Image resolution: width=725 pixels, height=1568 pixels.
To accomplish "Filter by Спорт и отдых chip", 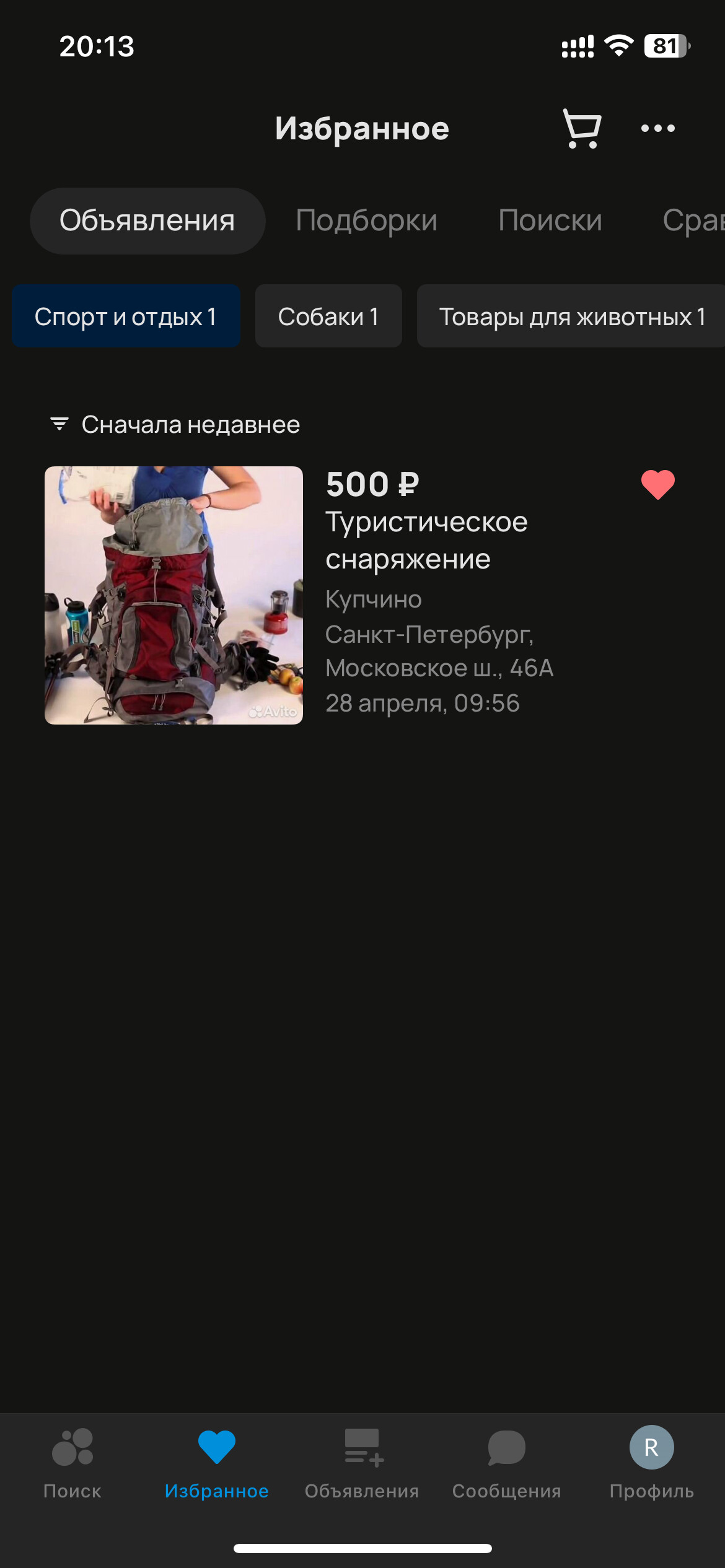I will point(126,316).
